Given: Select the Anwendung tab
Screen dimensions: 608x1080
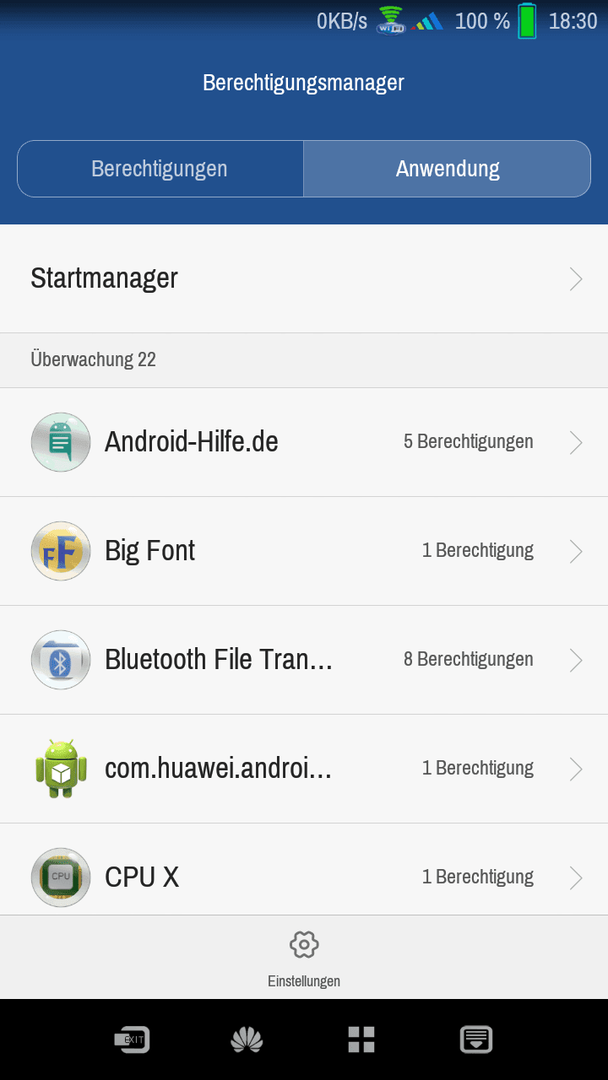Looking at the screenshot, I should pyautogui.click(x=447, y=169).
